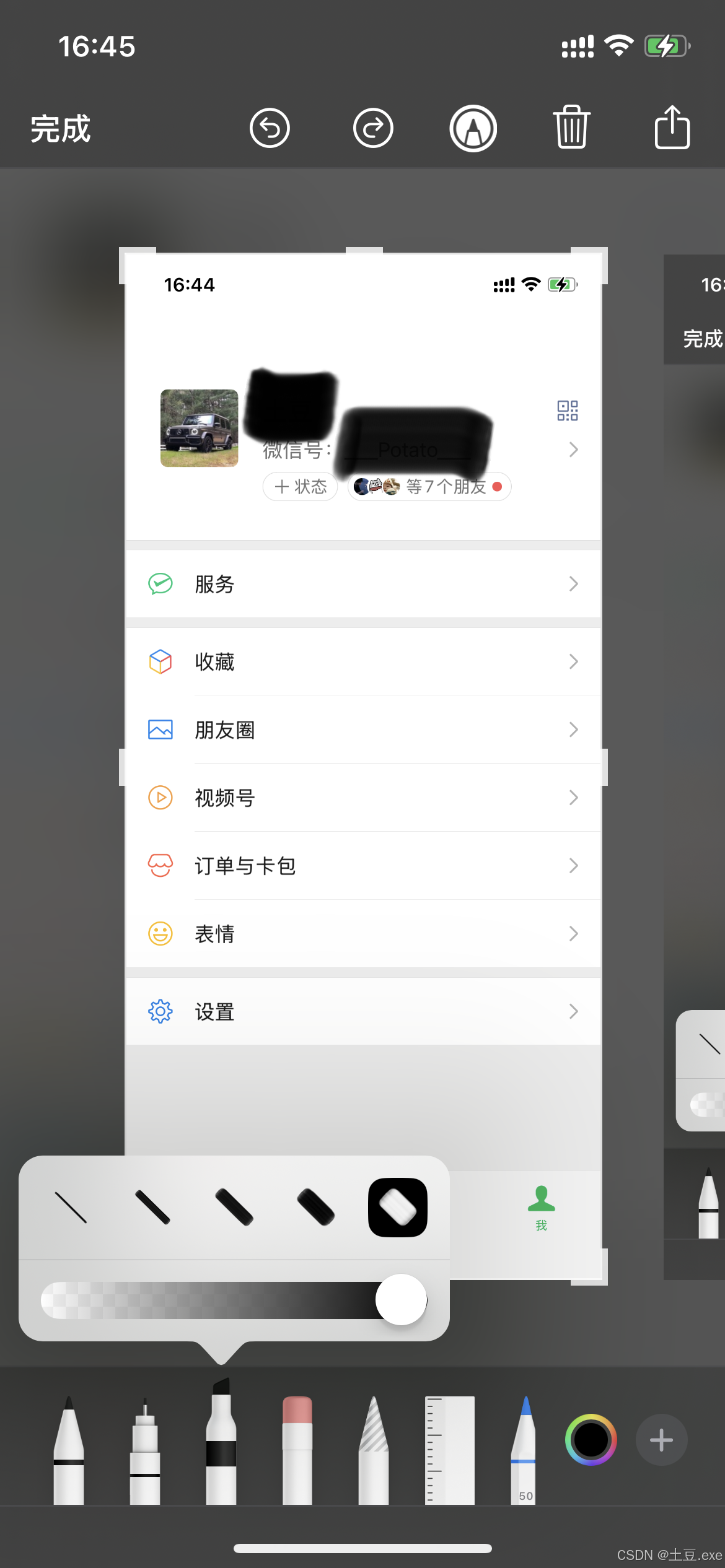725x1568 pixels.
Task: Select the pen drawing tool
Action: (x=69, y=1449)
